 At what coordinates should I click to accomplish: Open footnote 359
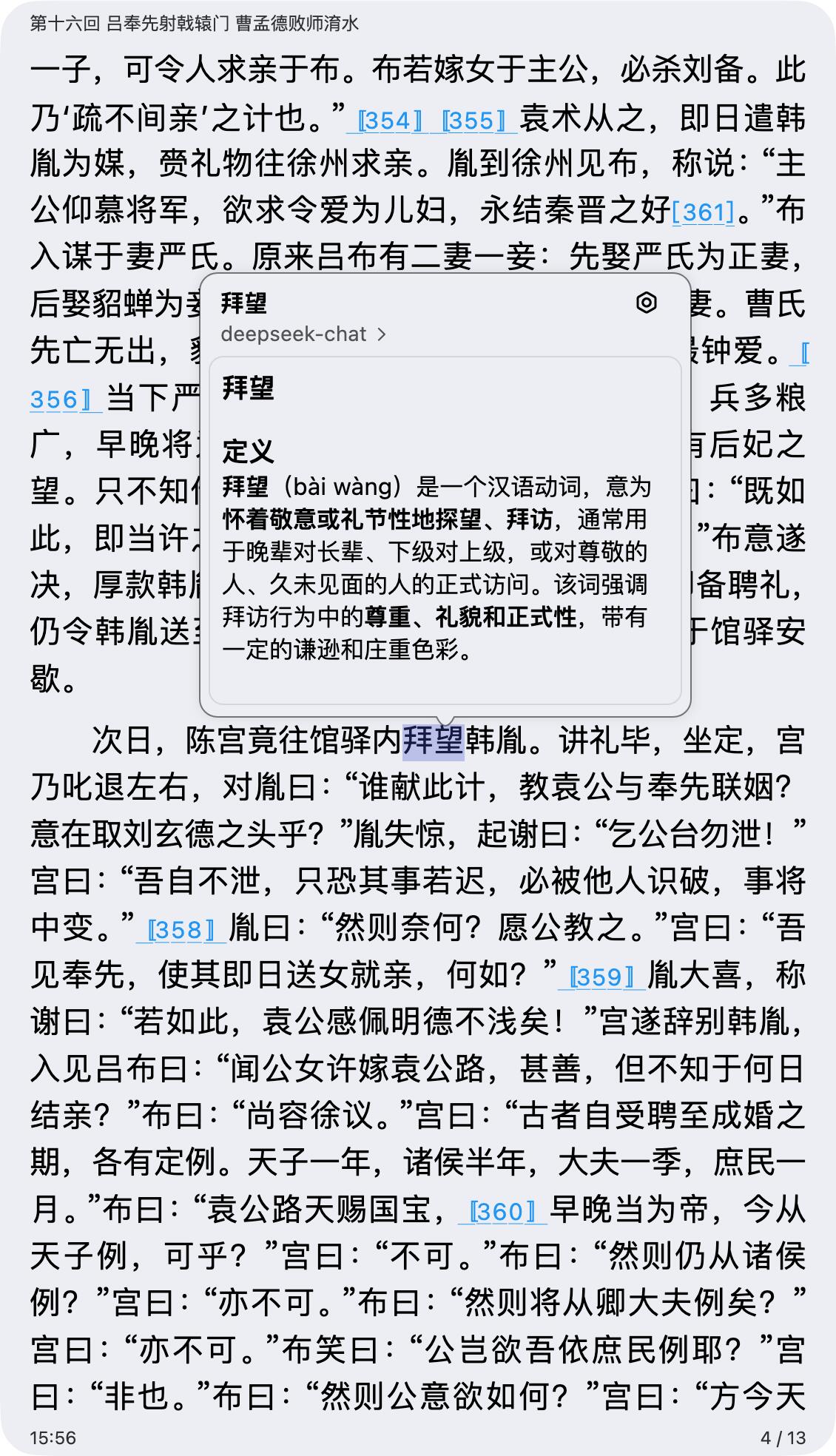(x=601, y=977)
